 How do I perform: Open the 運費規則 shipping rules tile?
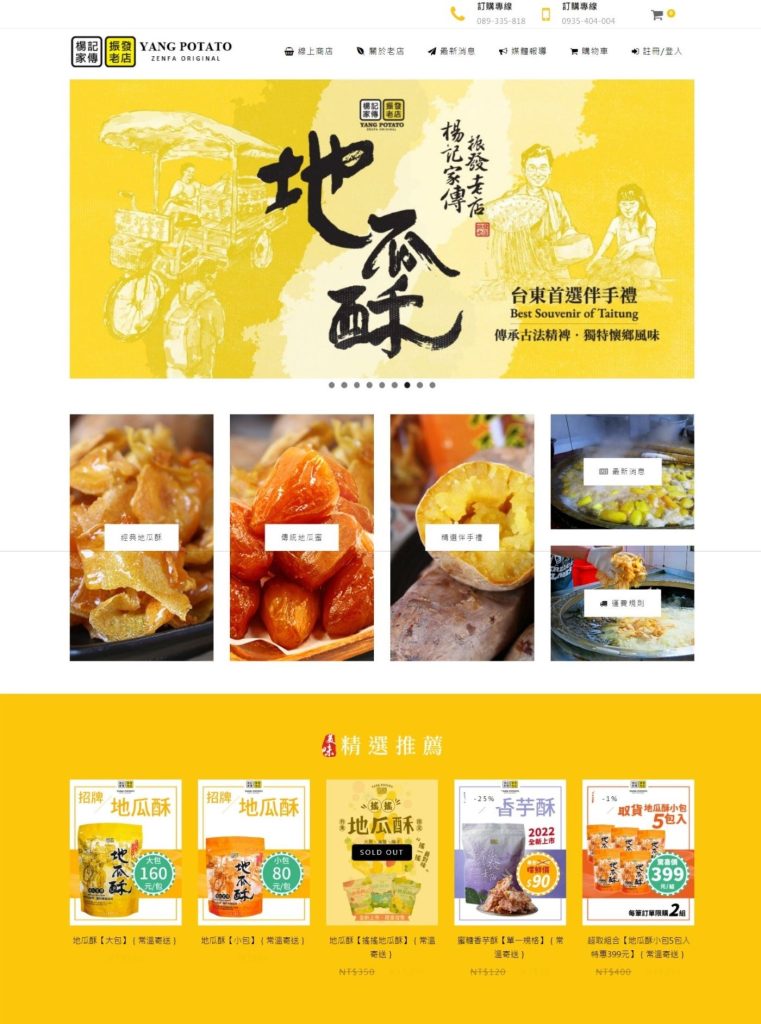click(x=622, y=603)
